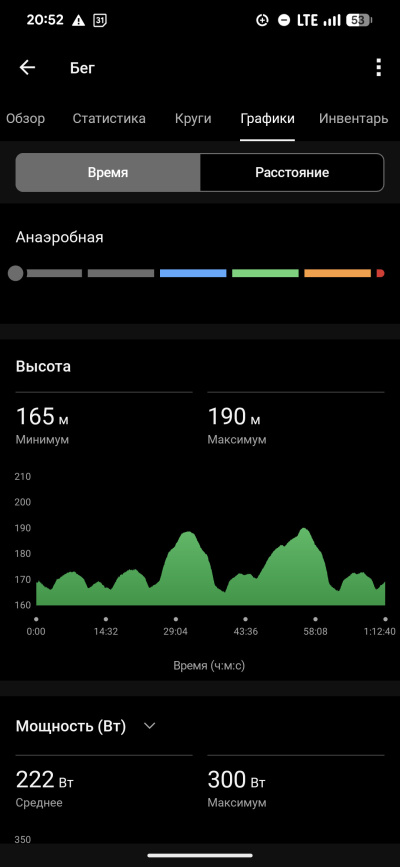Select the Время segment
This screenshot has width=400, height=867.
click(x=108, y=173)
